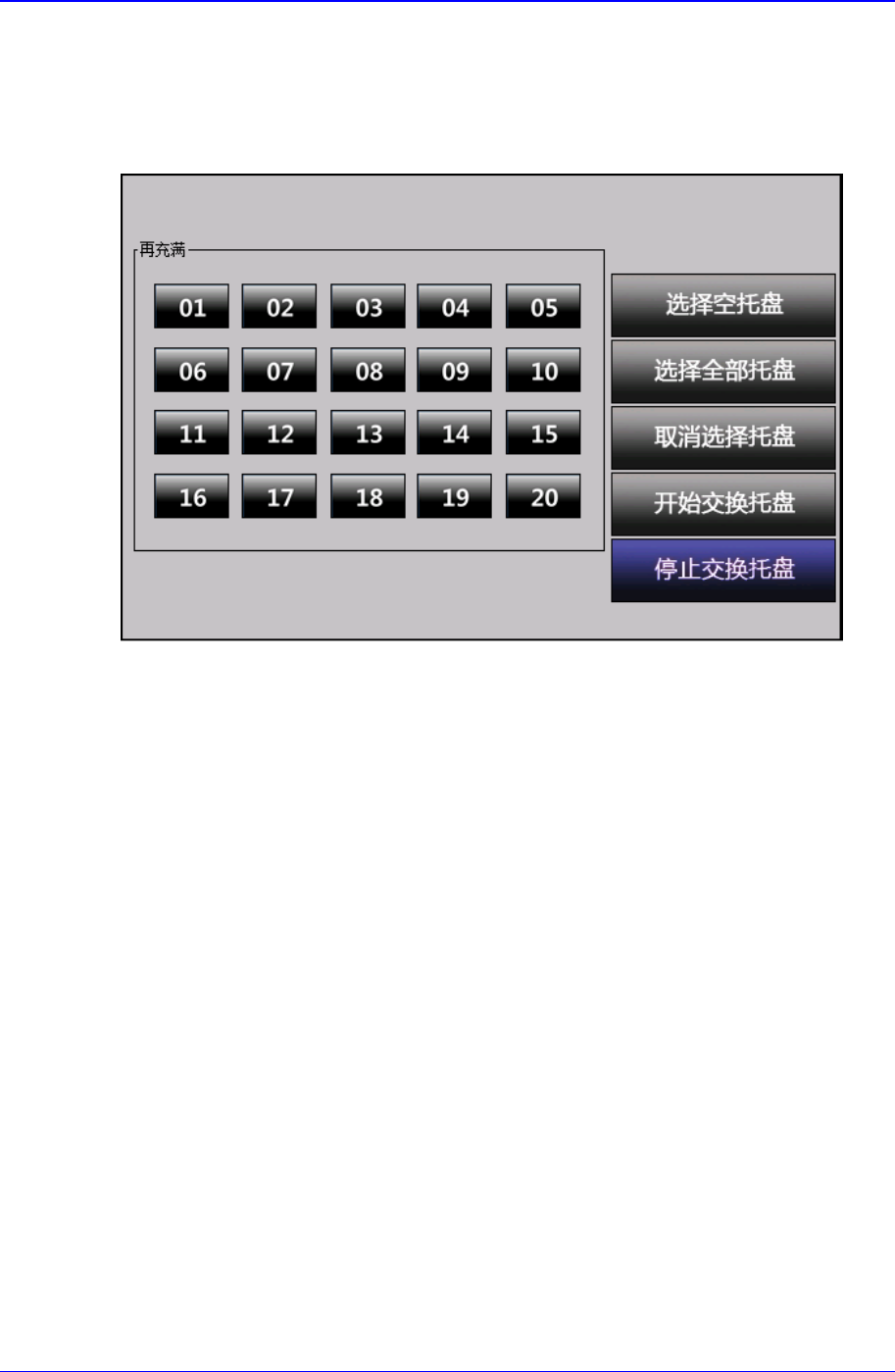The image size is (895, 1372).
Task: Select all trays with 选择全部托盘
Action: click(723, 371)
